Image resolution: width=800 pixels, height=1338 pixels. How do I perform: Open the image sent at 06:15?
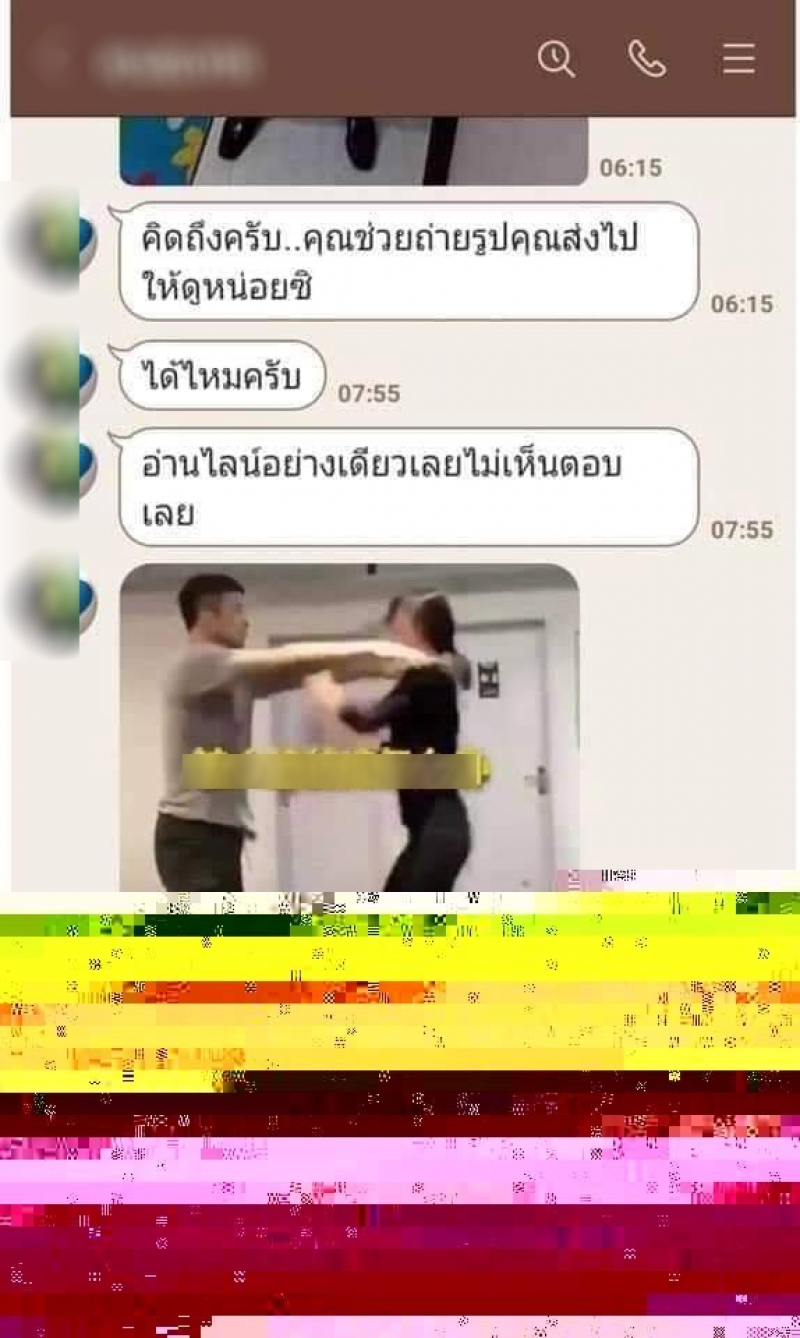click(353, 151)
